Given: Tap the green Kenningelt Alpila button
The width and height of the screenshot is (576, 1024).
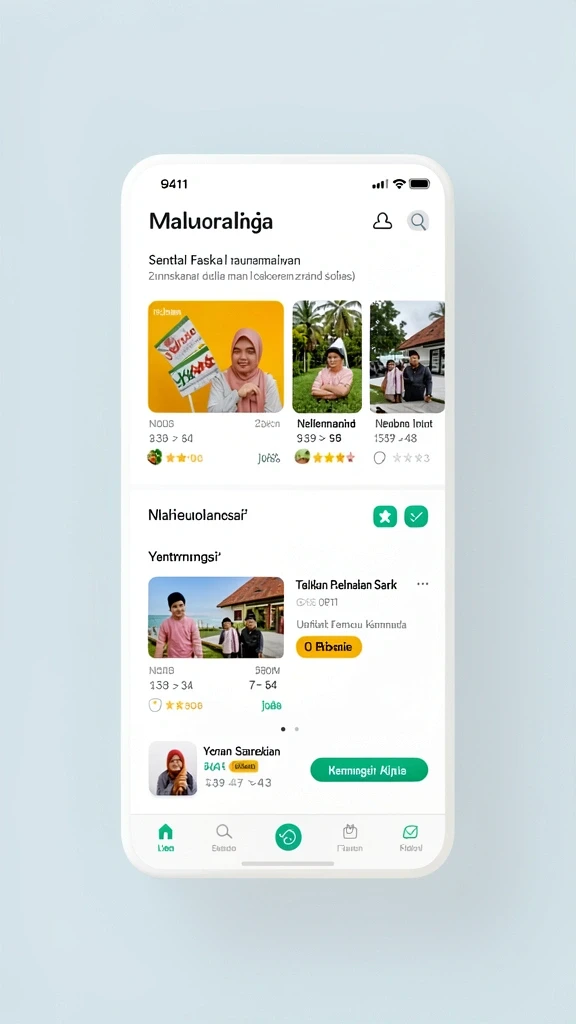Looking at the screenshot, I should pos(369,770).
